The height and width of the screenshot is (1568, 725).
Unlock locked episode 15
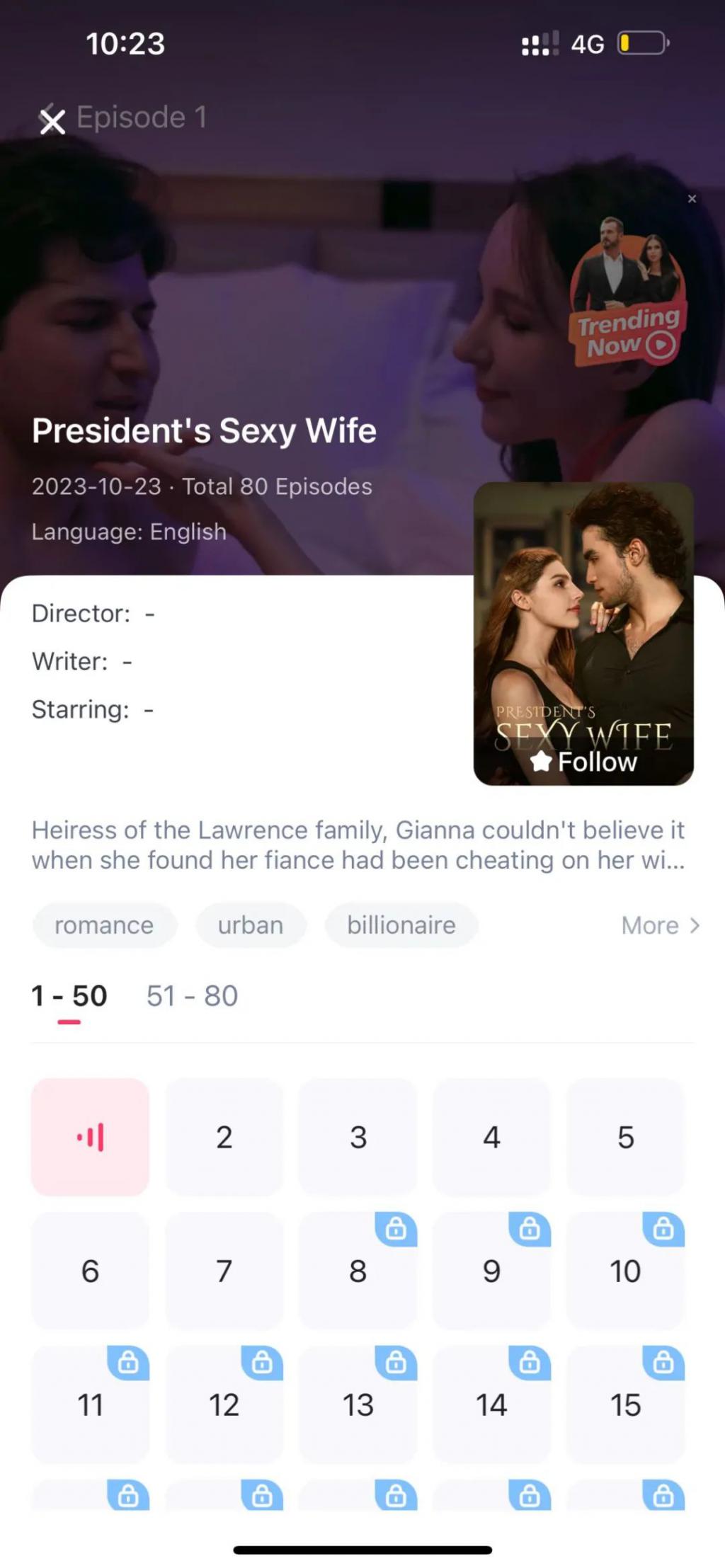coord(625,1404)
